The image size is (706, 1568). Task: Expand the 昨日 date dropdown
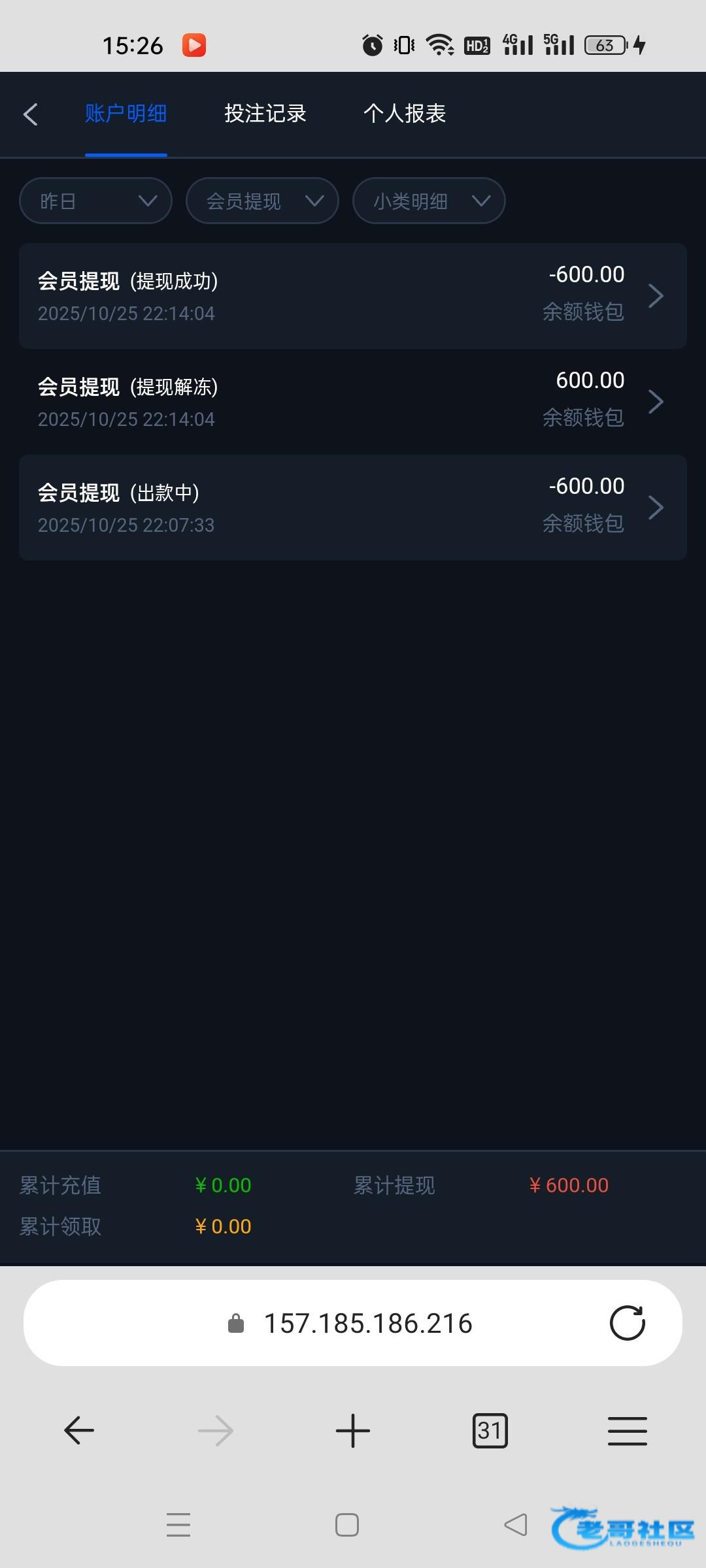95,201
